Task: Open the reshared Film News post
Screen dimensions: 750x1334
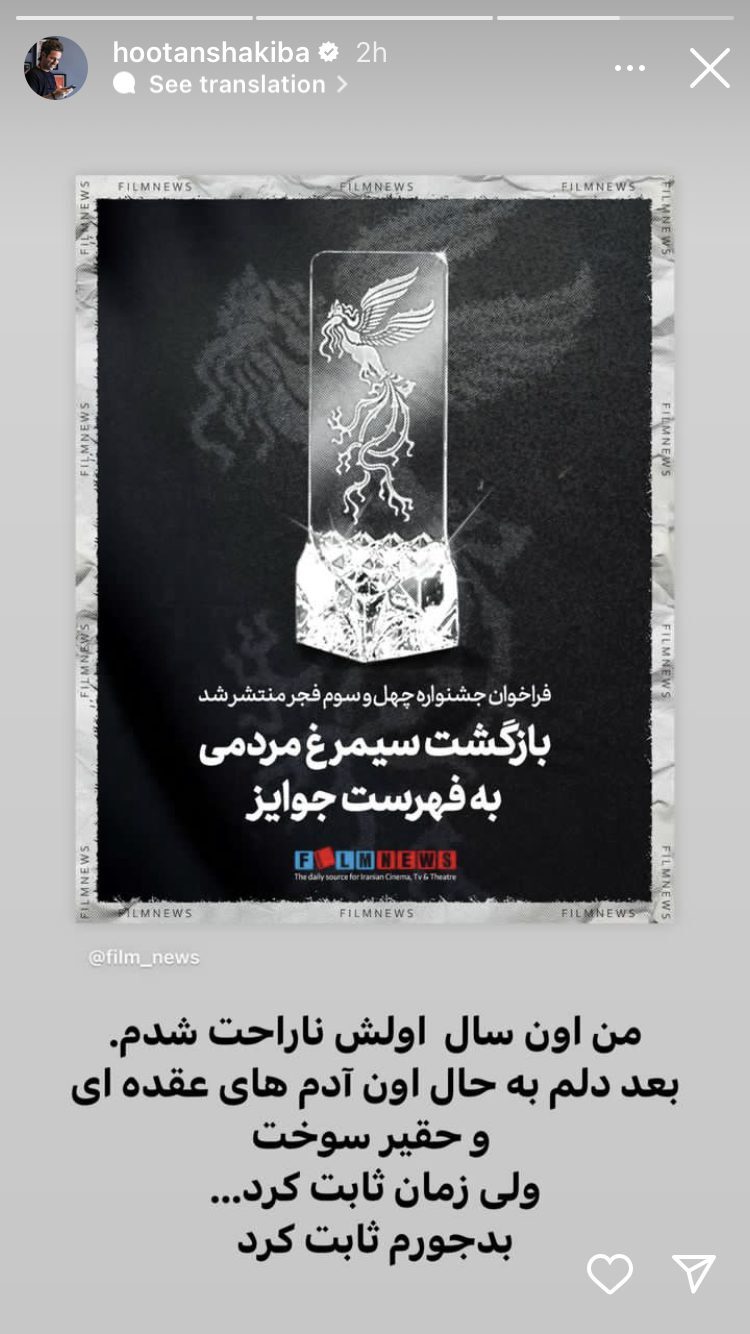Action: [375, 548]
